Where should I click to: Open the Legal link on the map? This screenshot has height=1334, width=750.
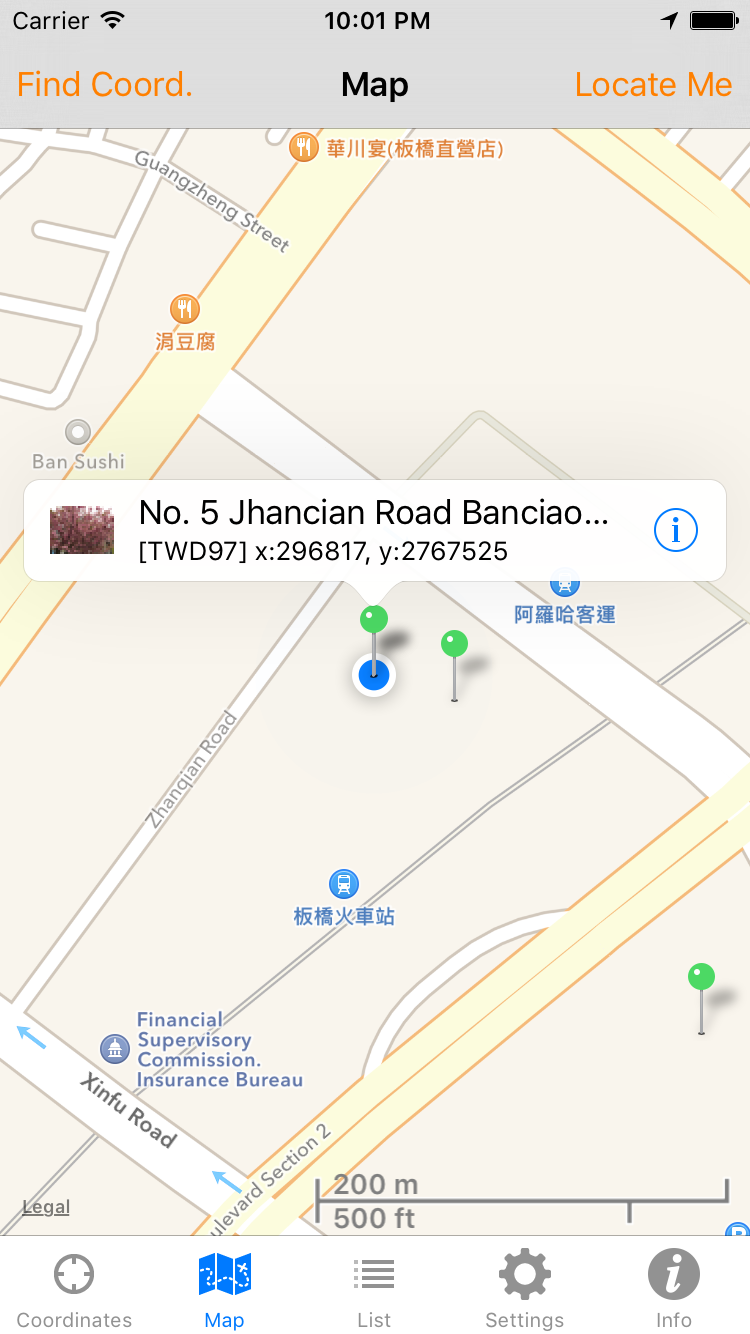(46, 1207)
